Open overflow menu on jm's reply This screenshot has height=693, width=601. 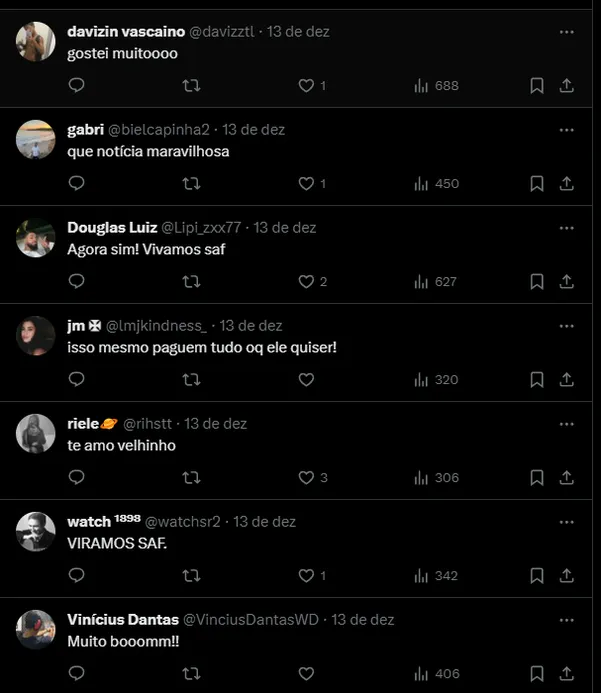point(567,325)
